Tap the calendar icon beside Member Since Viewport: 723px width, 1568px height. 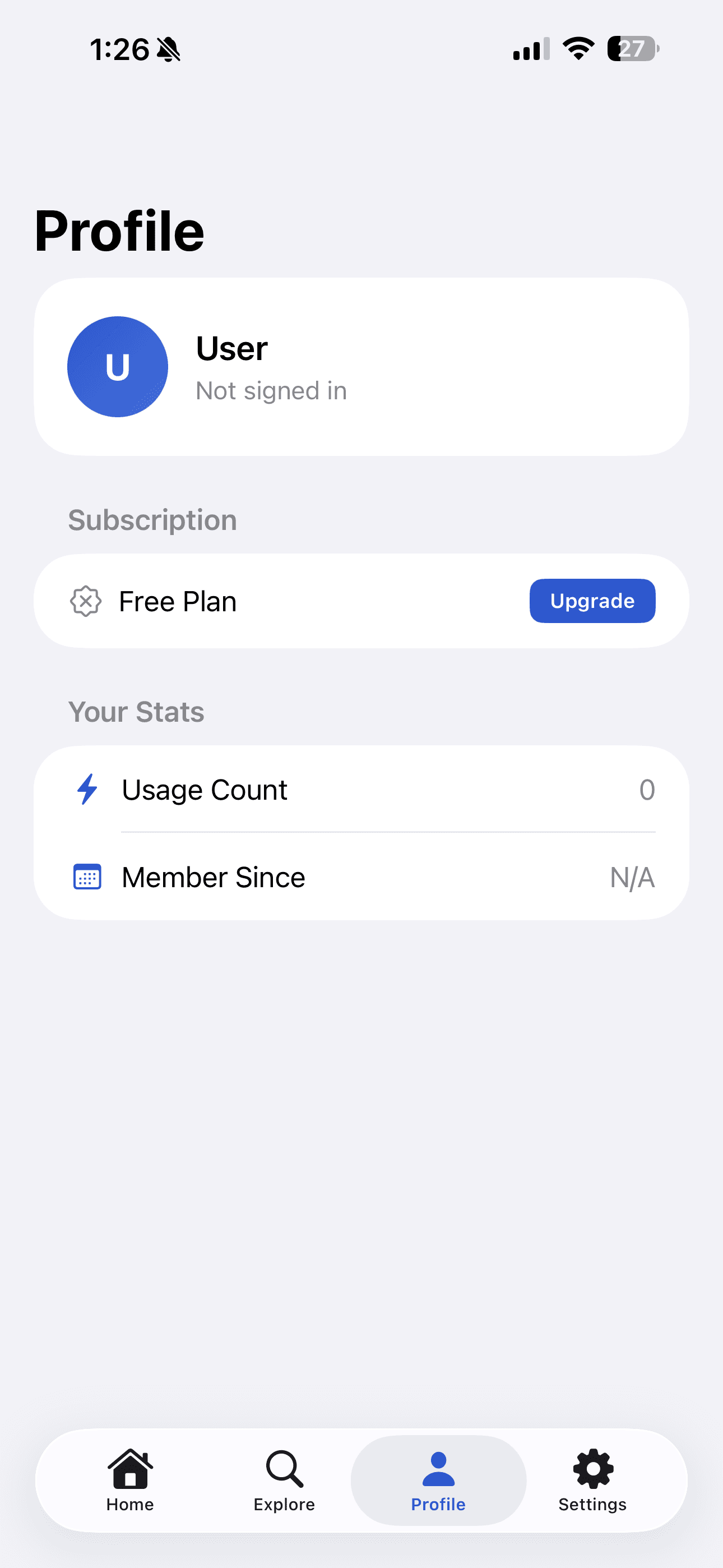tap(87, 877)
